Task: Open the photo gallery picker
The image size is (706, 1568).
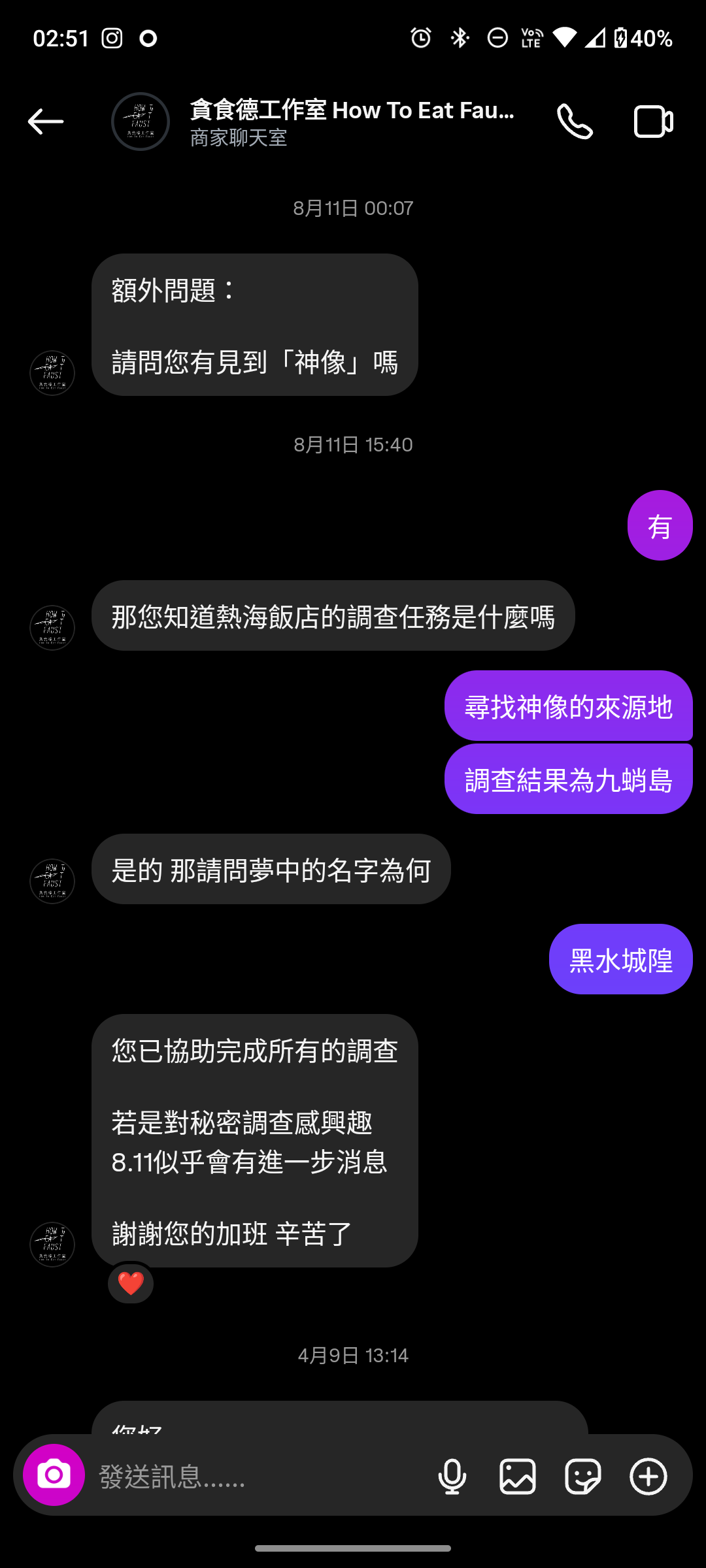Action: 518,1476
